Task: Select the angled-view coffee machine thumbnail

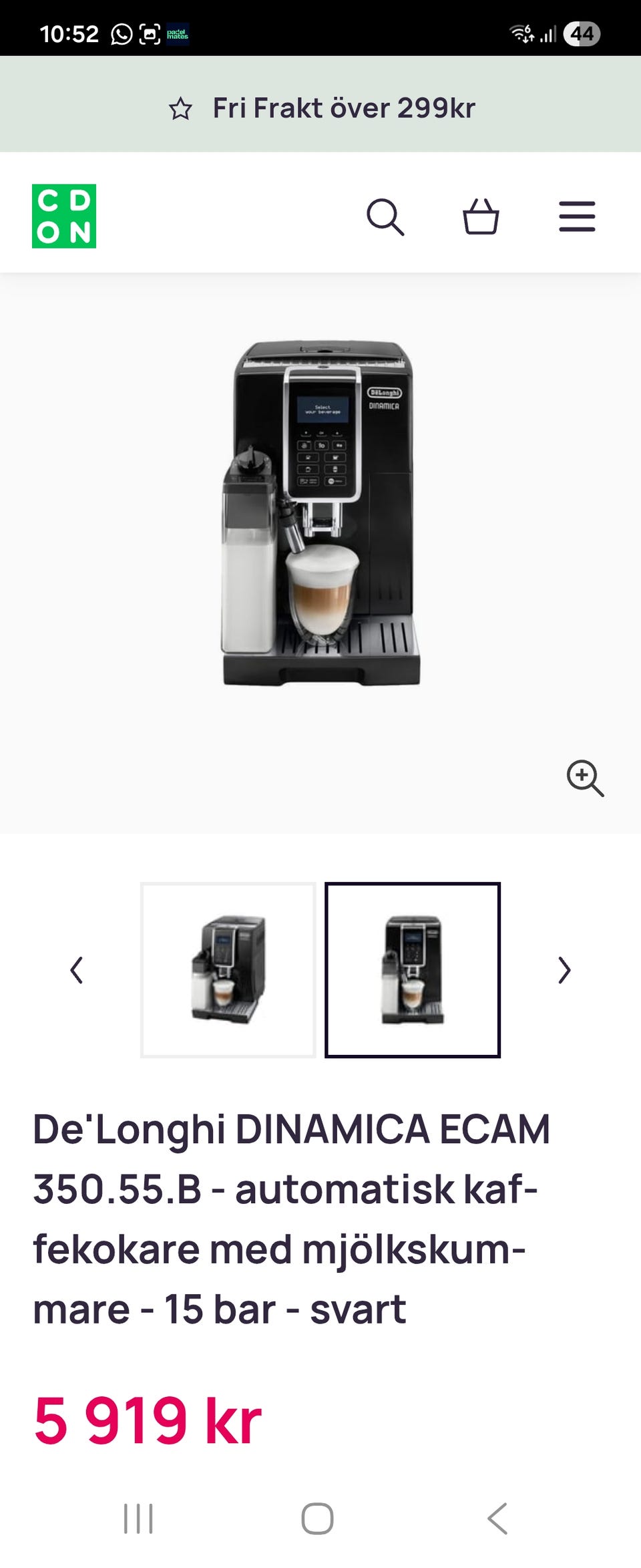Action: (228, 970)
